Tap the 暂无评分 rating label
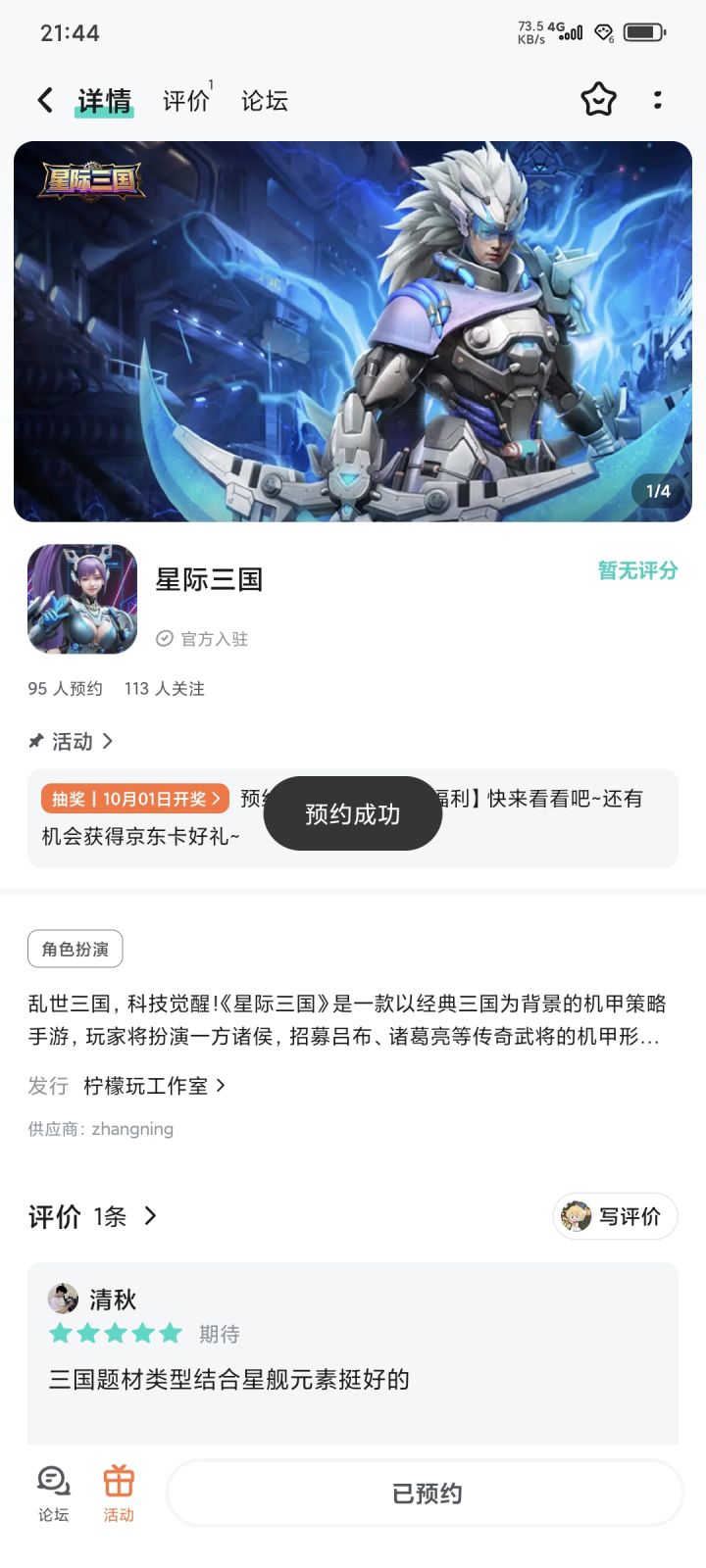The width and height of the screenshot is (706, 1568). tap(635, 569)
